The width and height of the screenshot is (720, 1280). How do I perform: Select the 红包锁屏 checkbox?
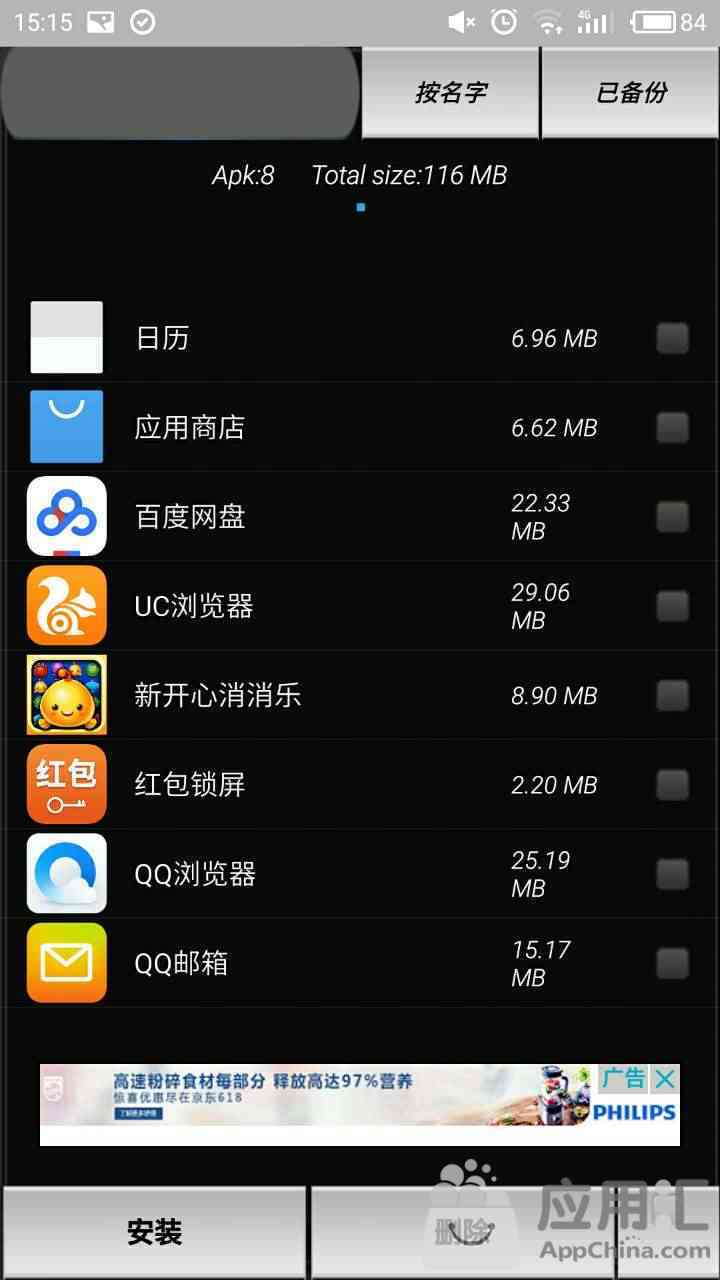point(672,785)
